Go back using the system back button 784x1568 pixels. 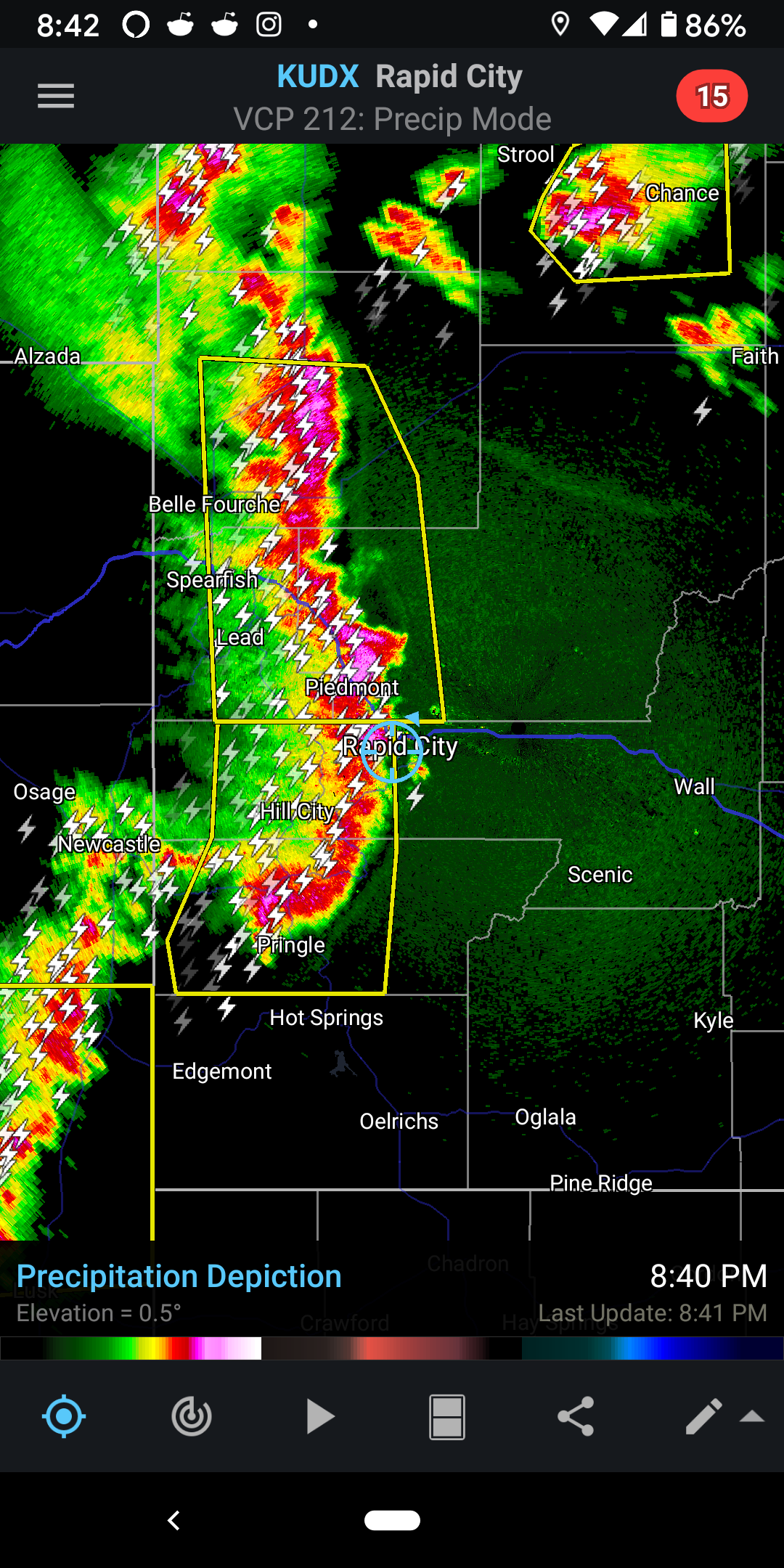click(173, 1520)
